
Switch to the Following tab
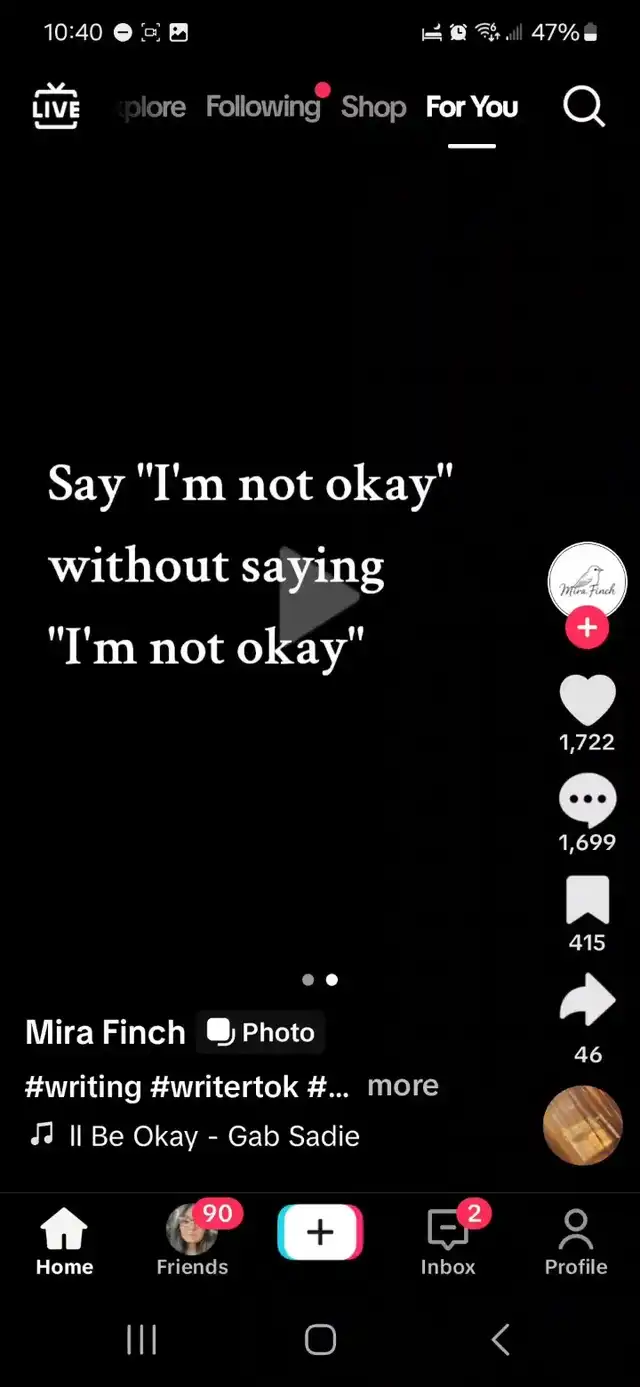263,107
